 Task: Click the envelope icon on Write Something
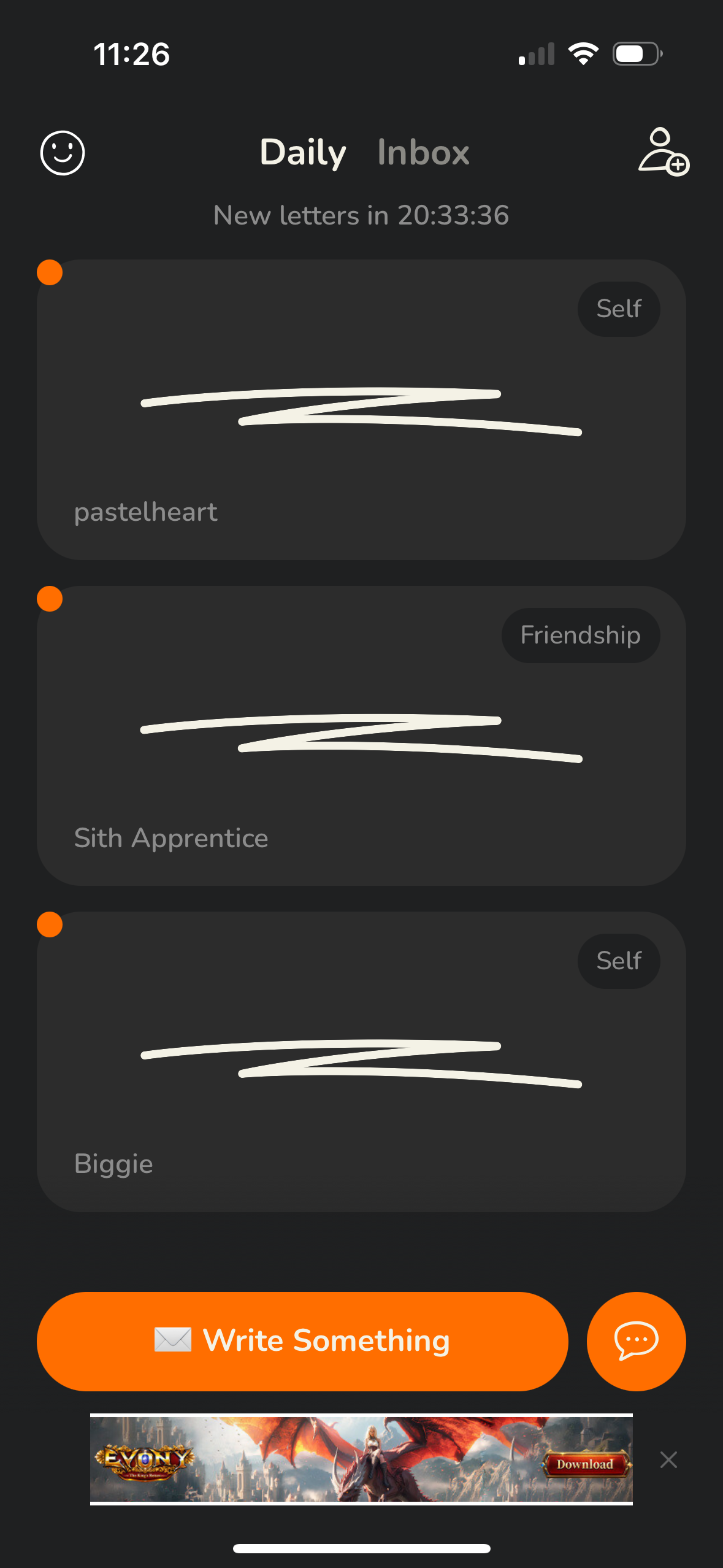click(x=172, y=1340)
